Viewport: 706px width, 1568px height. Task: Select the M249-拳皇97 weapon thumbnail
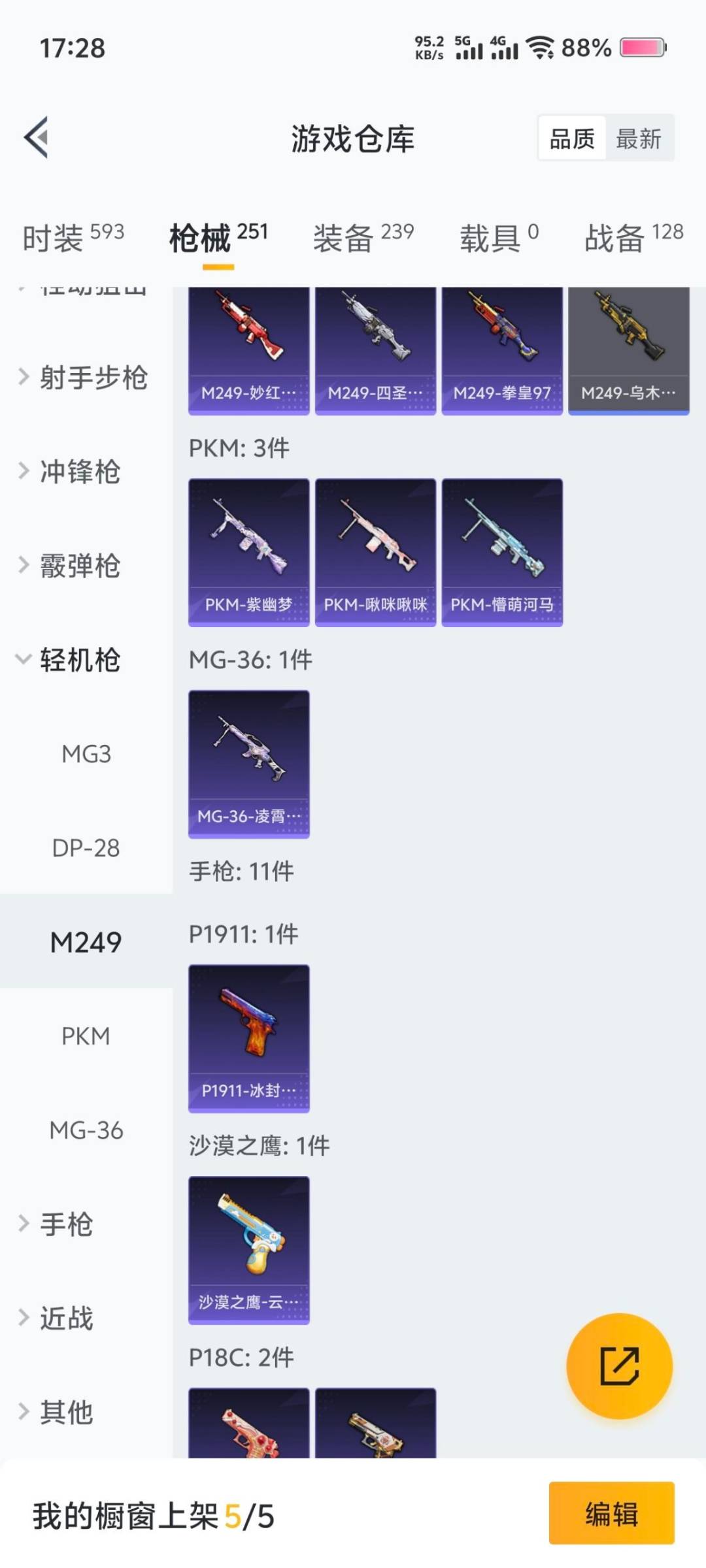click(x=502, y=346)
